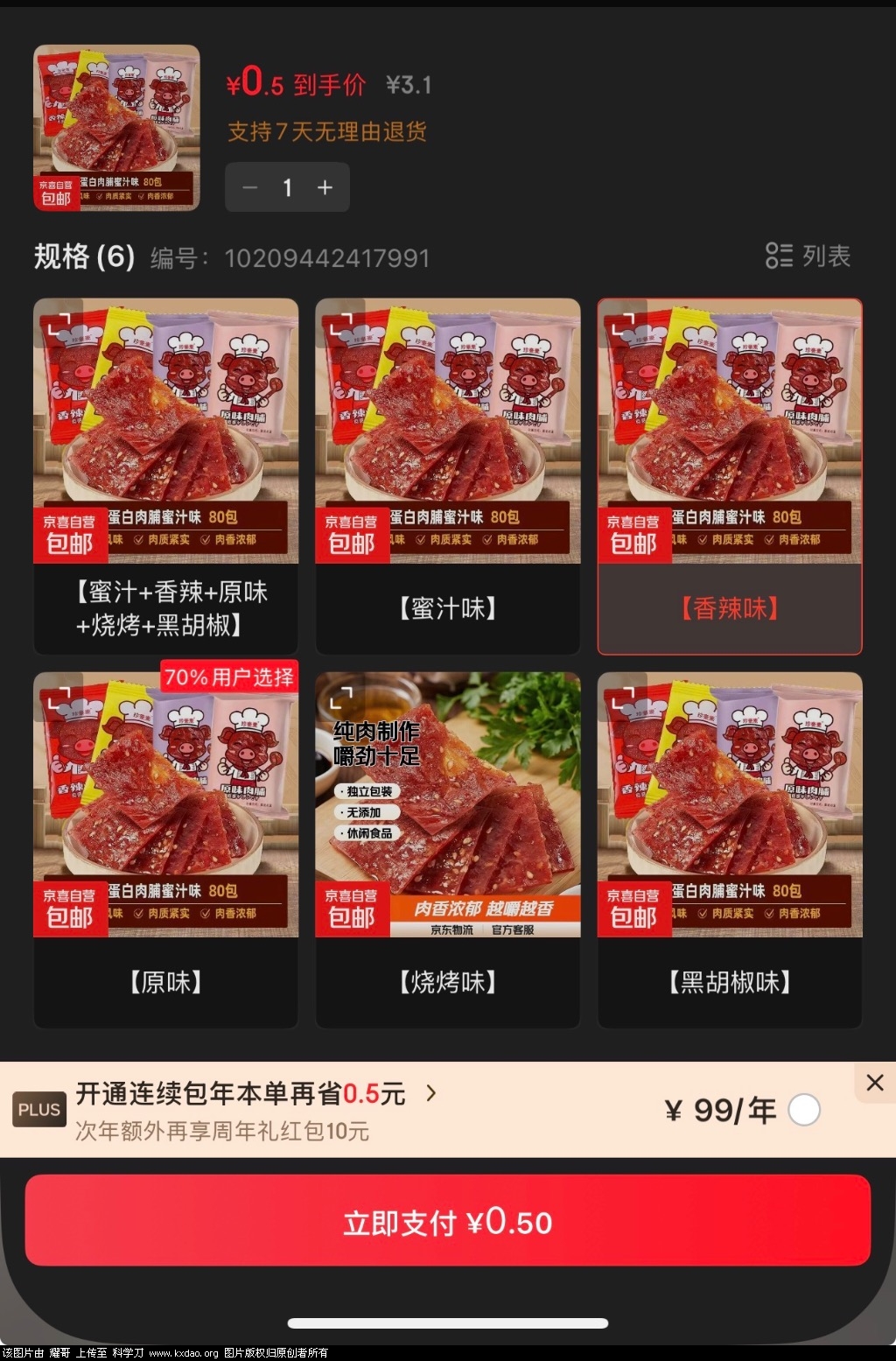The height and width of the screenshot is (1361, 896).
Task: Choose the 烧烤味 flavor
Action: pos(447,850)
